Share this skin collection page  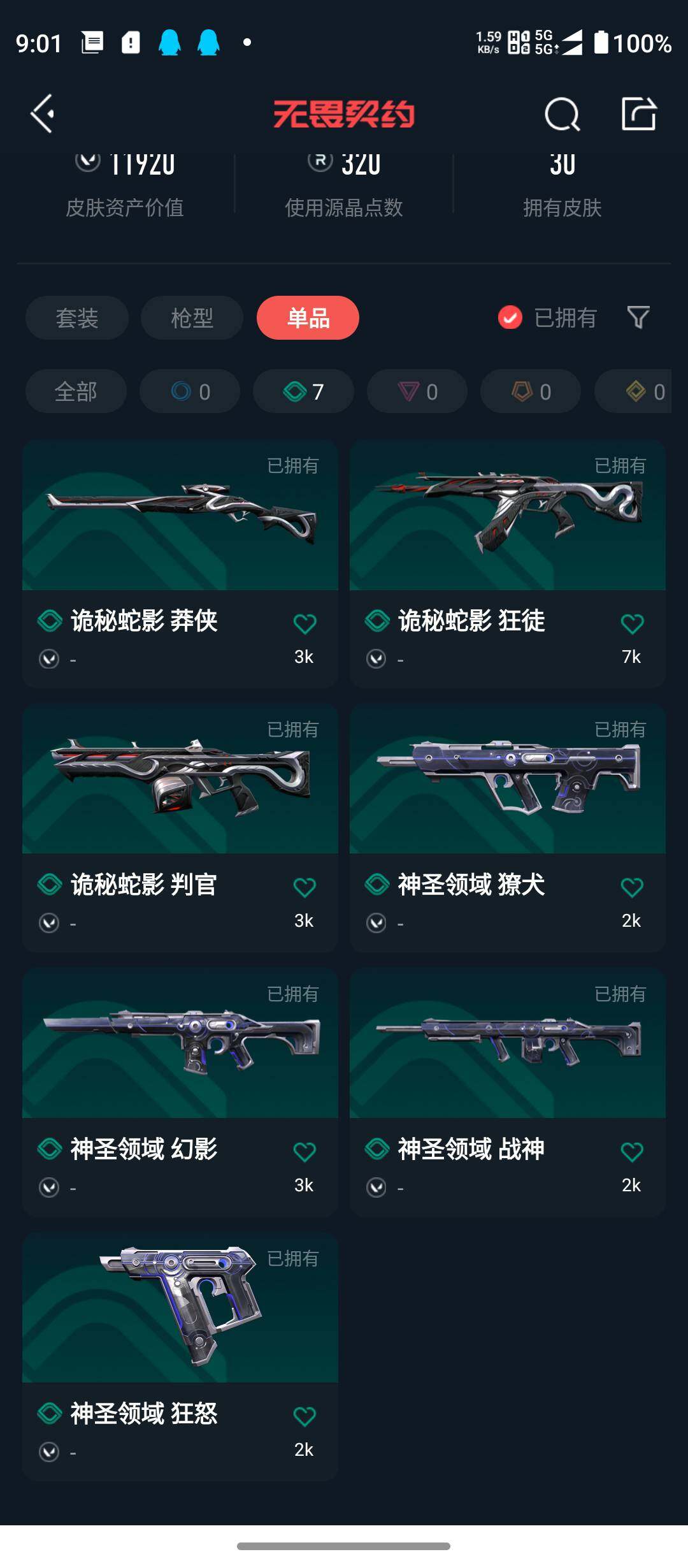pyautogui.click(x=639, y=114)
